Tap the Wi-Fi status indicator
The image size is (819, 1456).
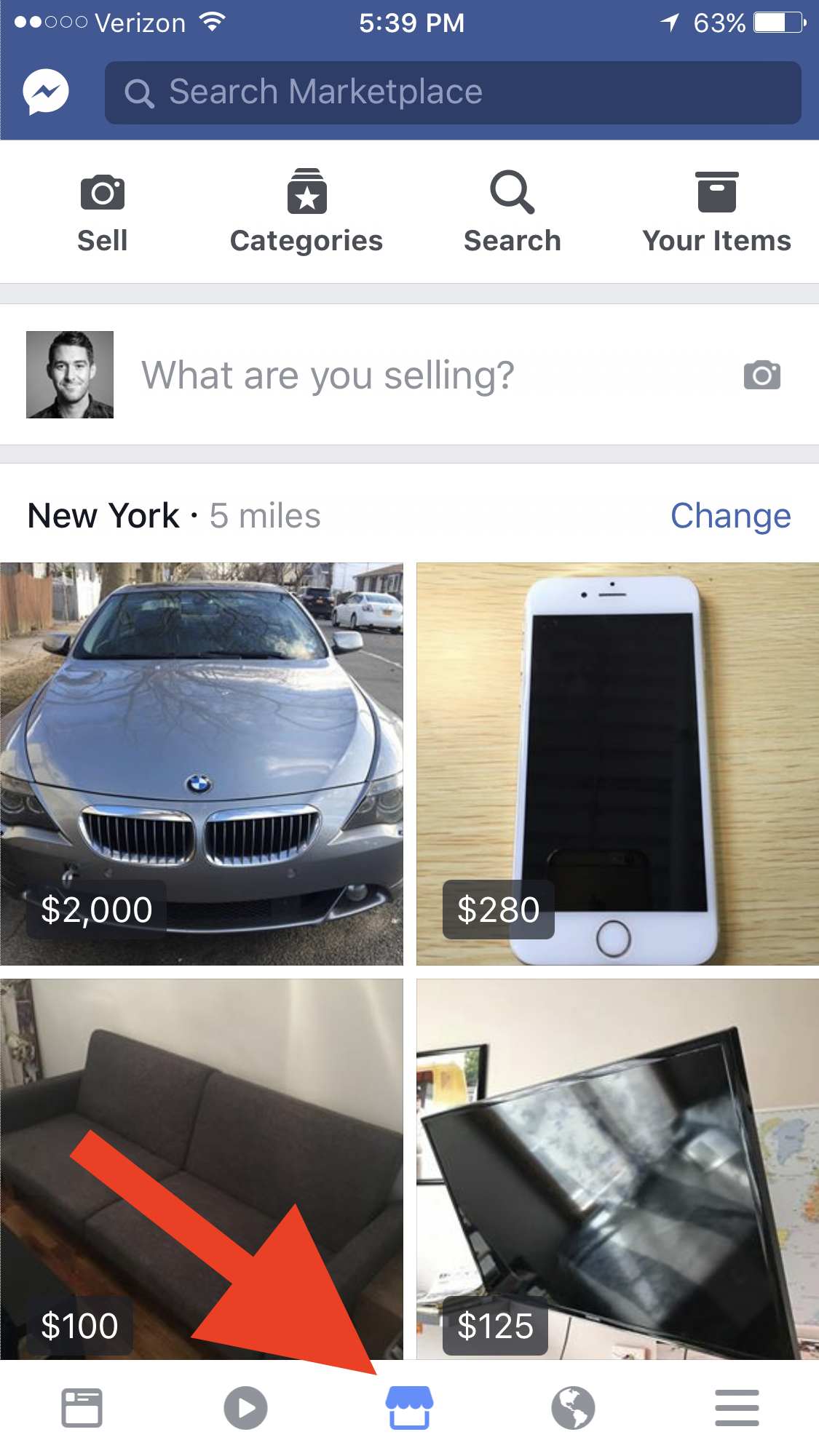[x=211, y=22]
